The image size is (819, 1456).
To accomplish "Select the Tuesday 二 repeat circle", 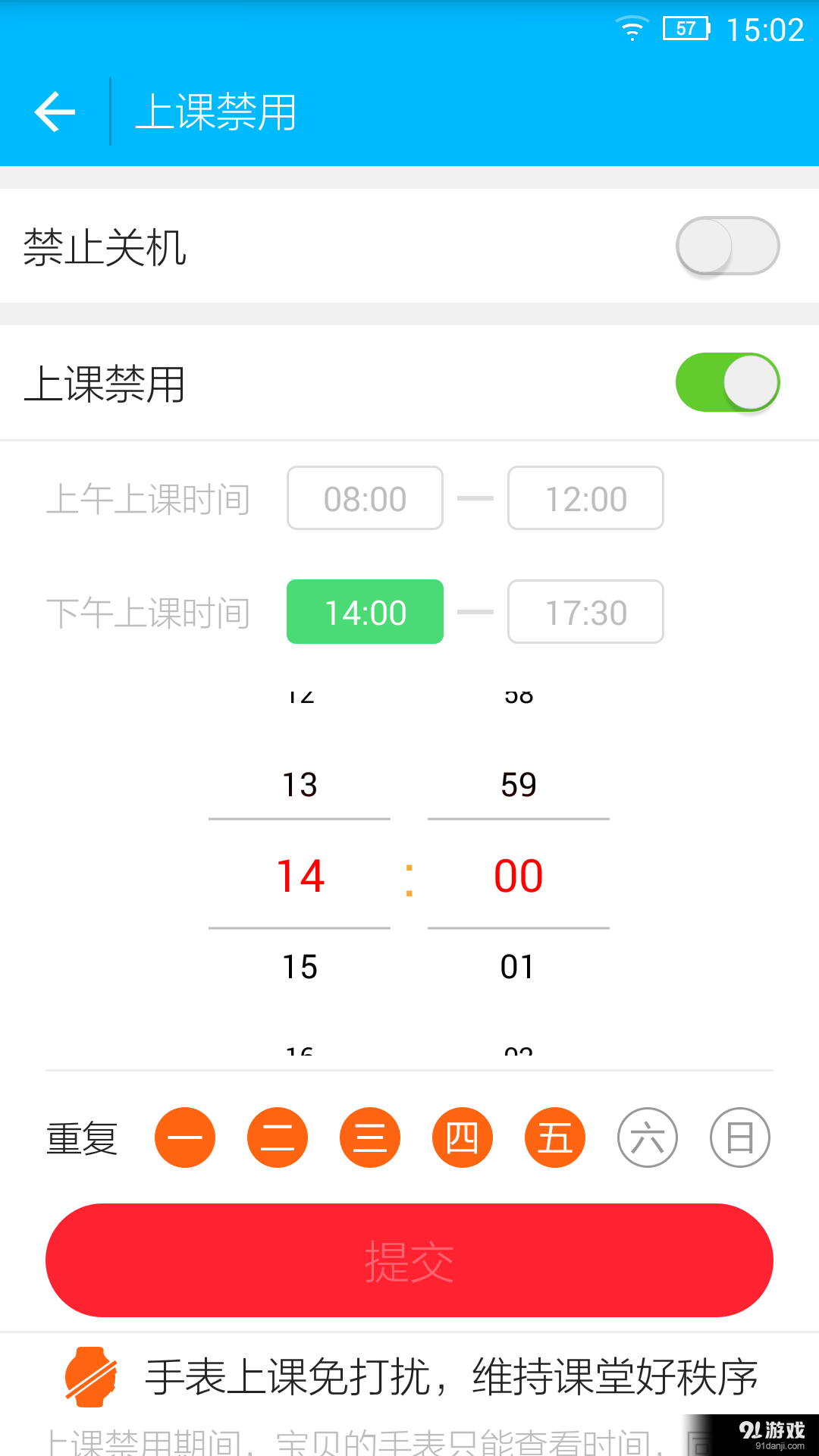I will (x=278, y=1137).
